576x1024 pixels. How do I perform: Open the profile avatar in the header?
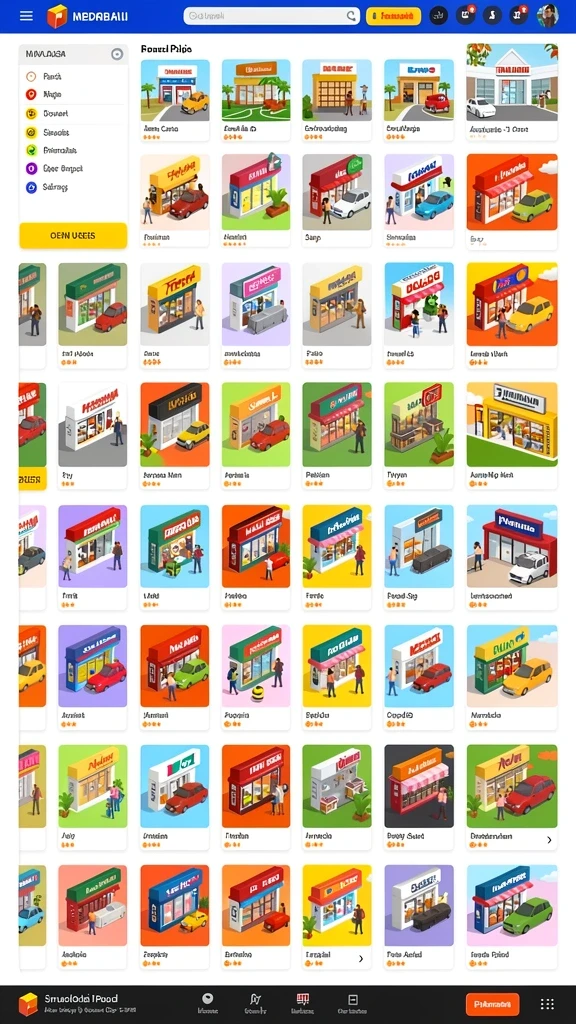pos(547,16)
